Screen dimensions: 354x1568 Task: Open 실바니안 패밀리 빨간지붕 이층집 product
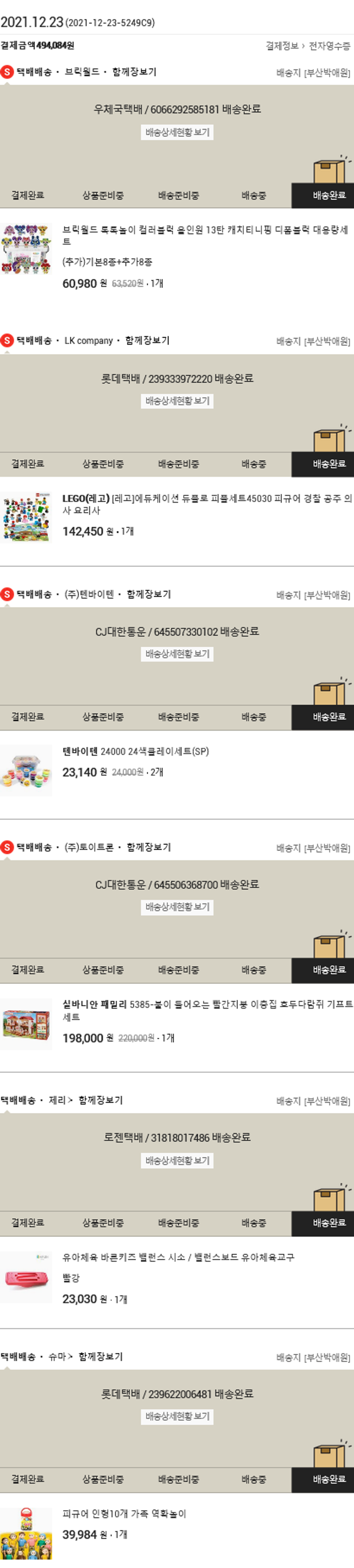pos(207,1011)
